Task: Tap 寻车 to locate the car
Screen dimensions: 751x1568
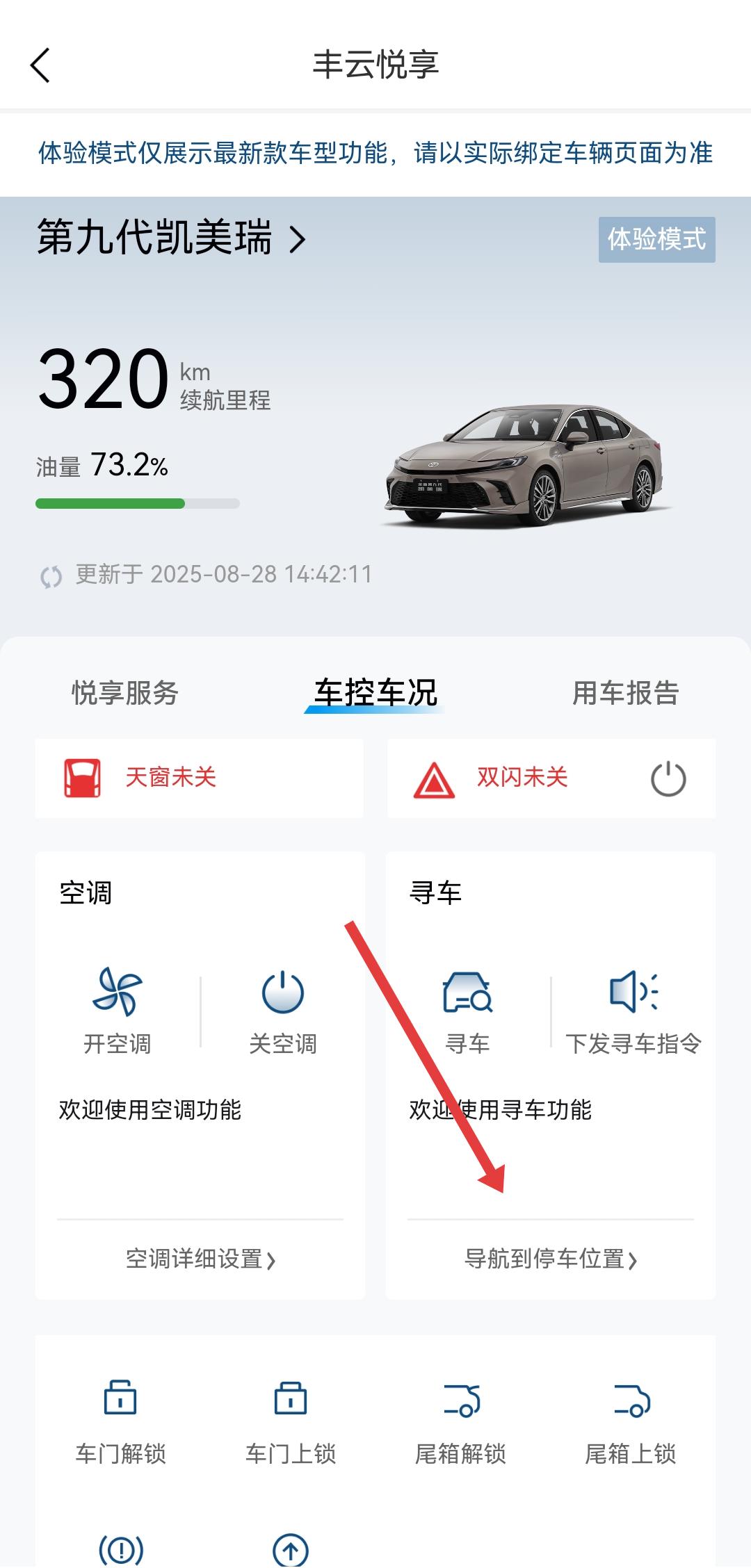Action: [467, 1008]
